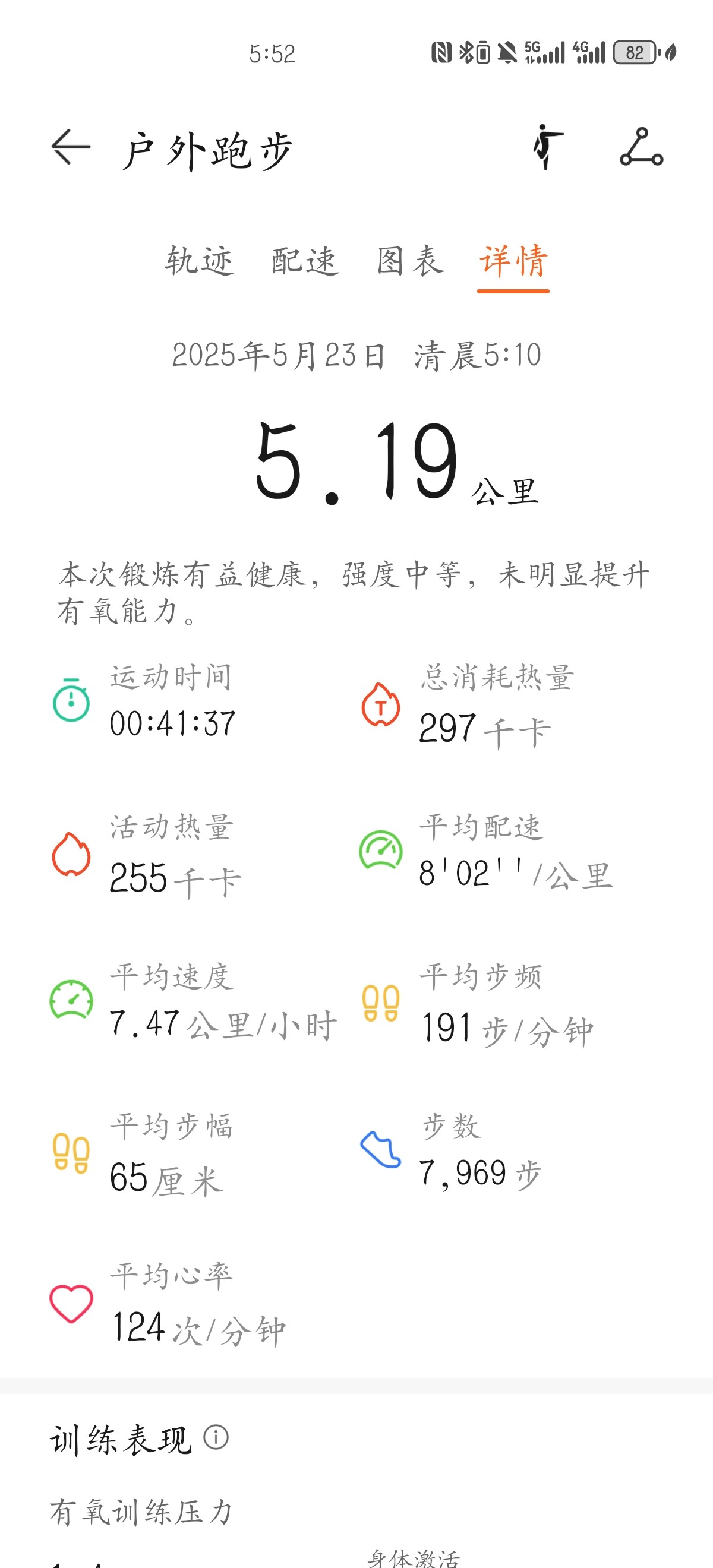The image size is (713, 1568).
Task: Select the 详情 tab
Action: 513,261
